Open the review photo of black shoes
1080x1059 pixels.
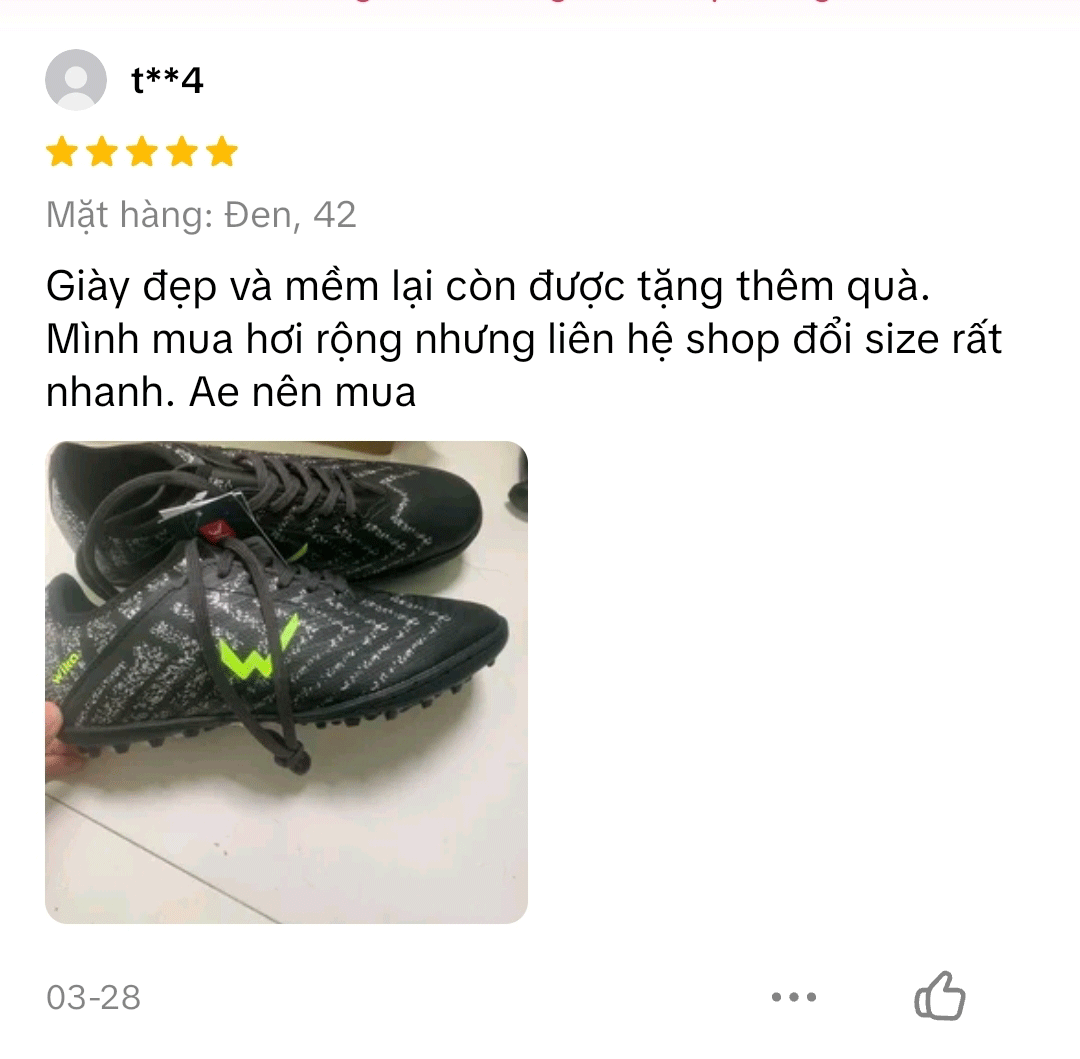(x=286, y=681)
